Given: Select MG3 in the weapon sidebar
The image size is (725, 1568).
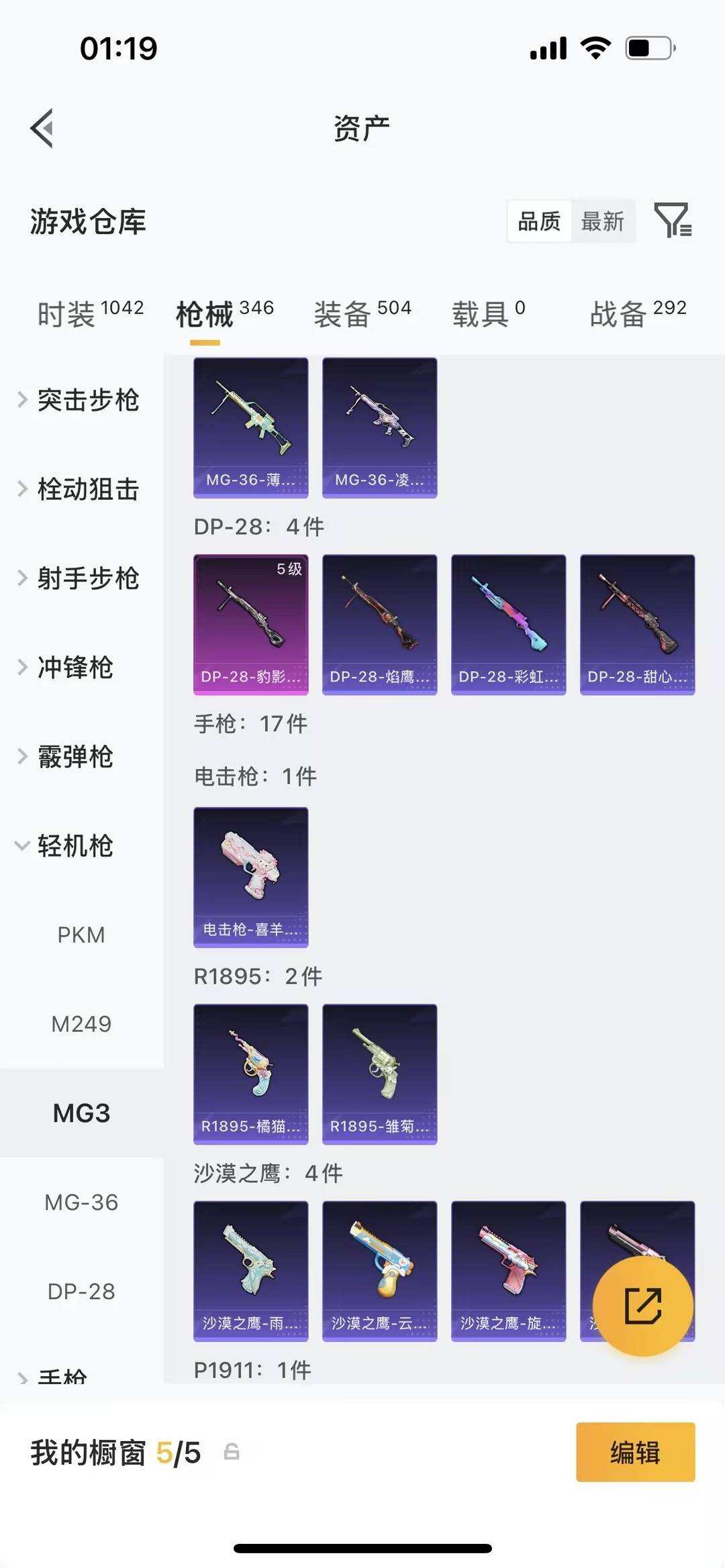Looking at the screenshot, I should point(82,1112).
